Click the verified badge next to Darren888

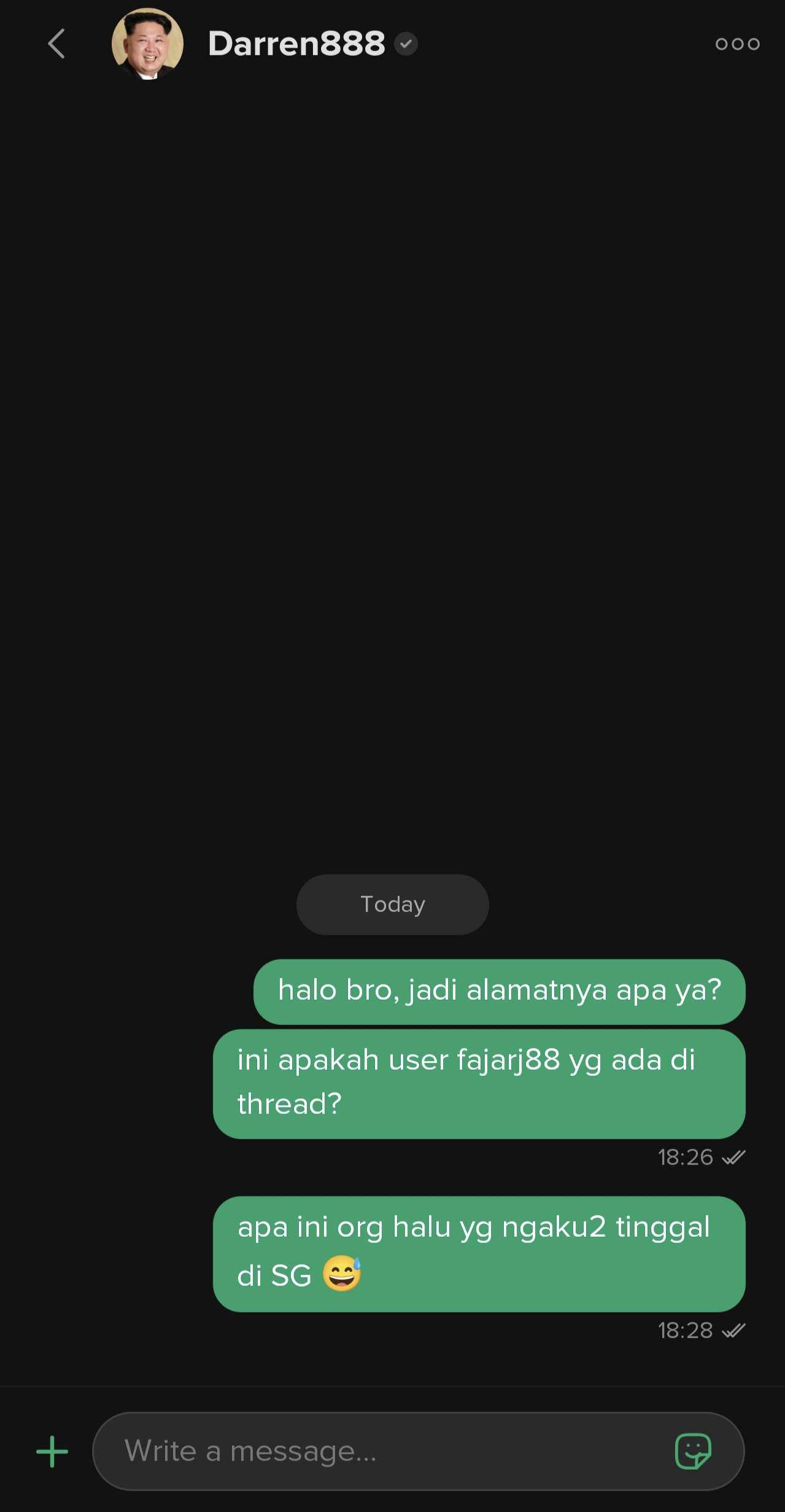(405, 44)
